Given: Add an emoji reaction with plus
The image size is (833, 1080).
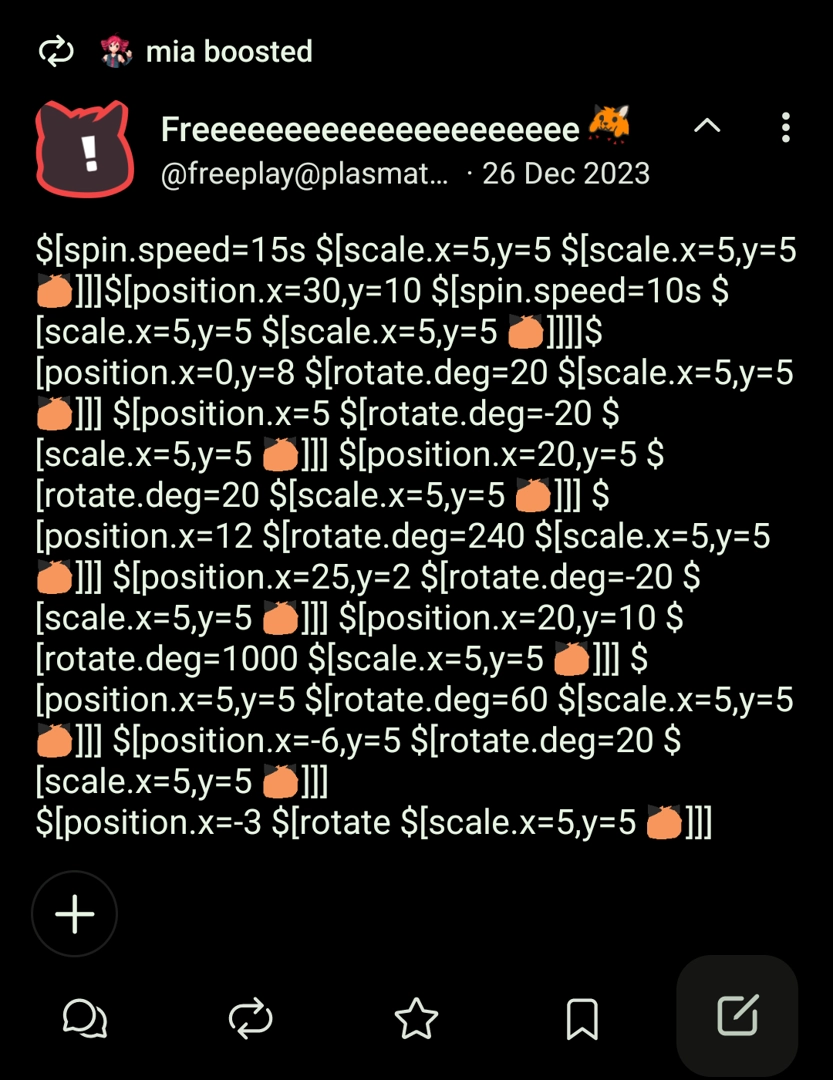Looking at the screenshot, I should pyautogui.click(x=75, y=914).
